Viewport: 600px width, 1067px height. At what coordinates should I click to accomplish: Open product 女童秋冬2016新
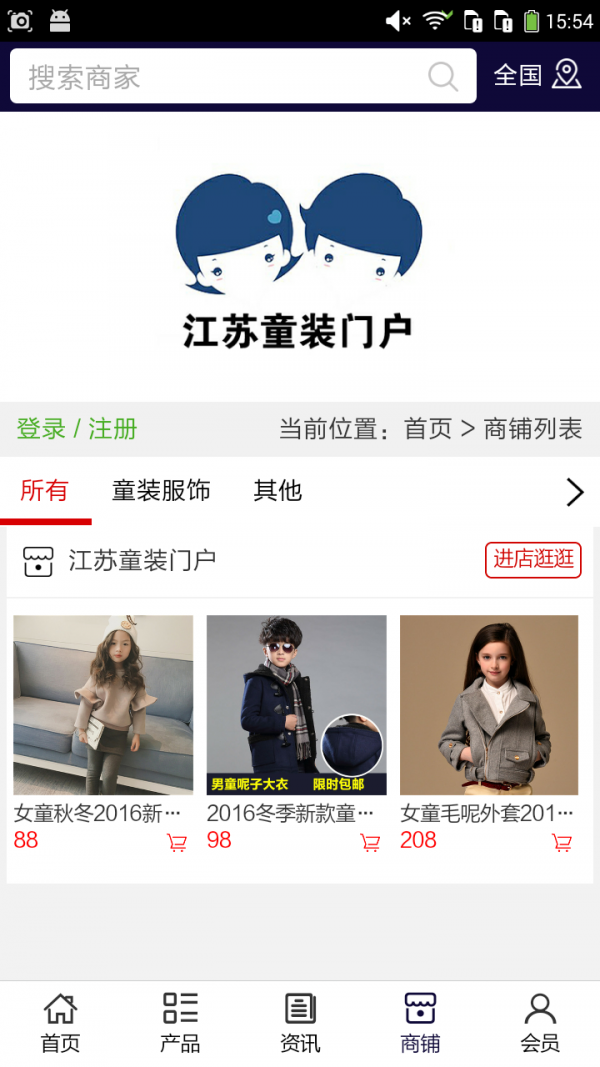click(103, 705)
